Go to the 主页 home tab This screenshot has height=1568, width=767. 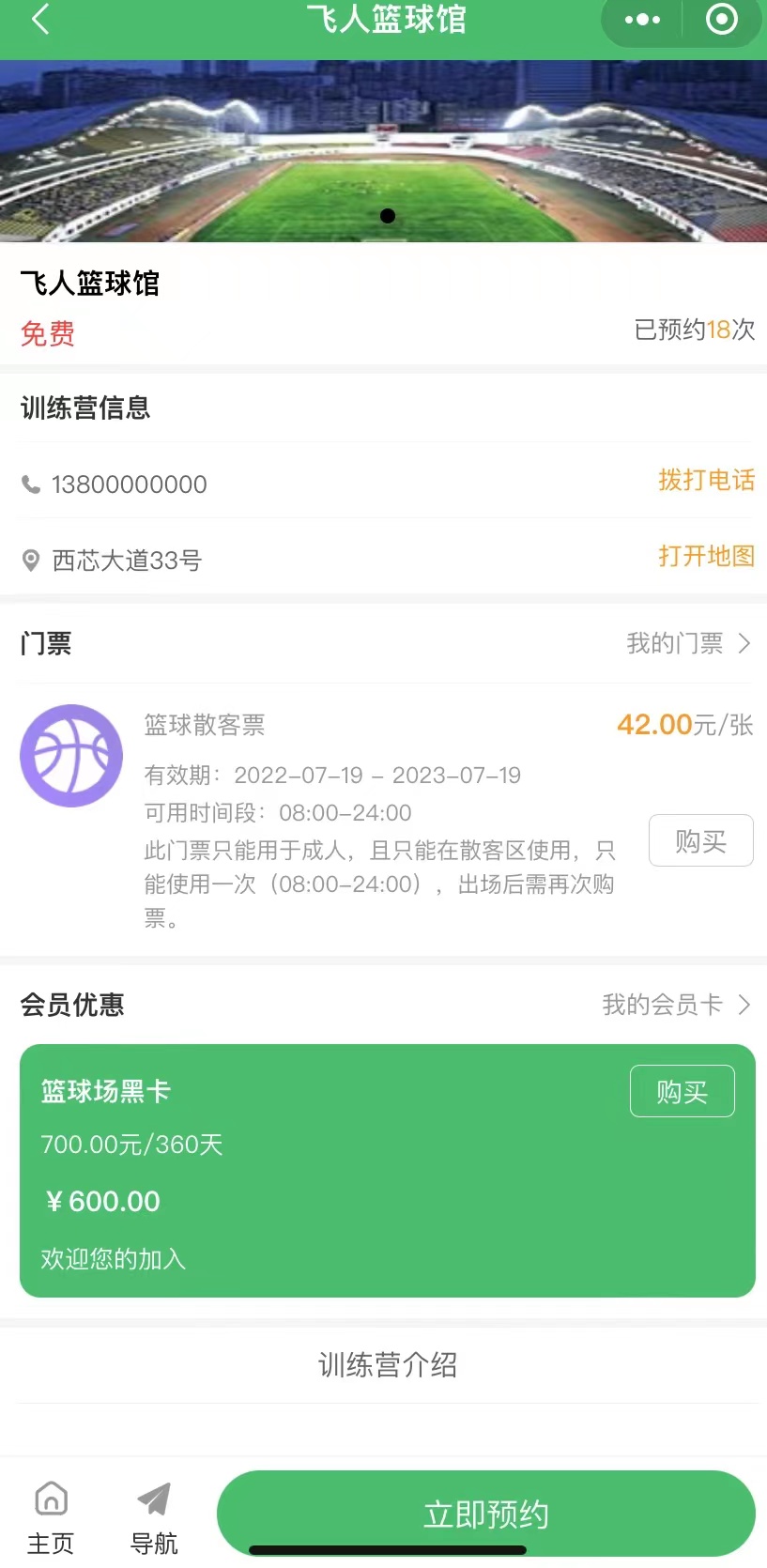point(51,1517)
